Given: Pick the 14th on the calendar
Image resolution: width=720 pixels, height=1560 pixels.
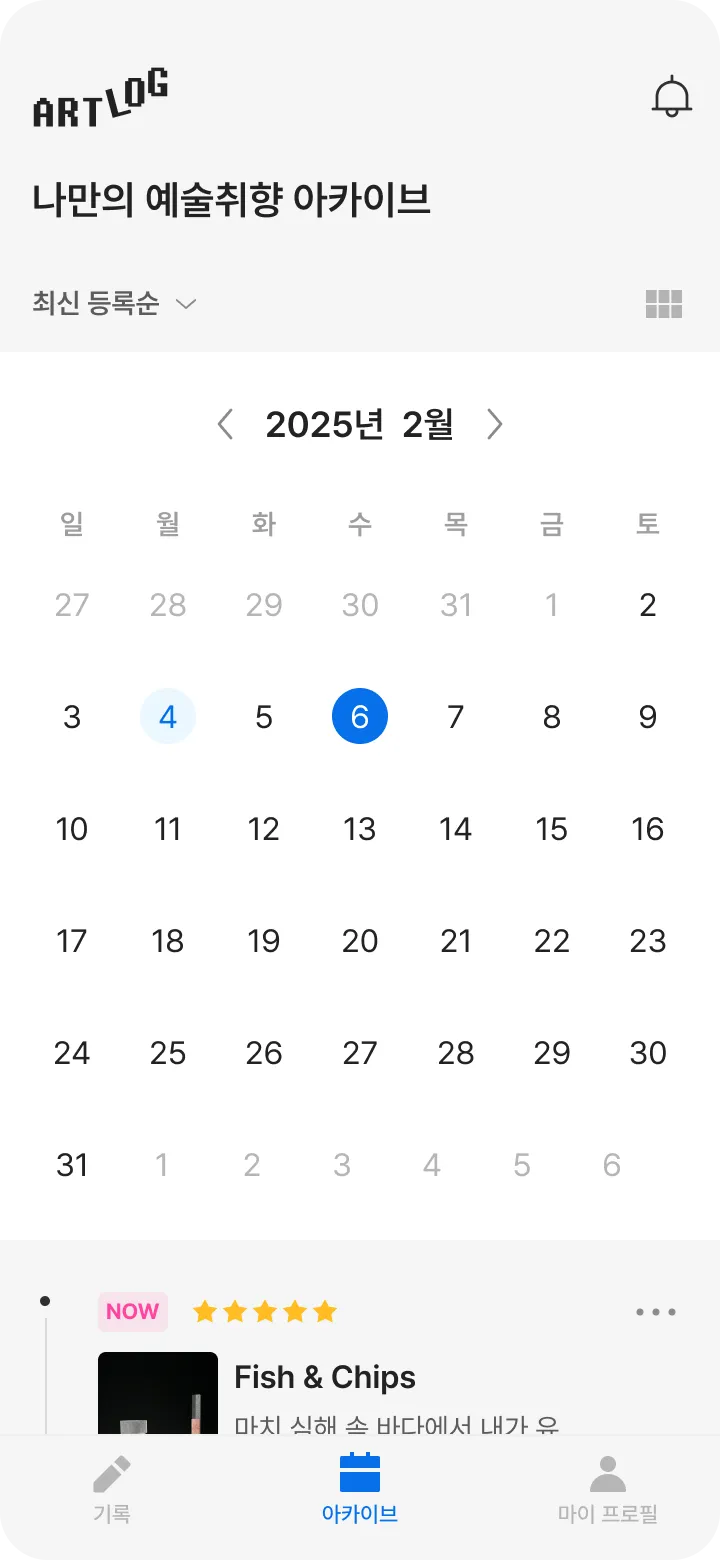Looking at the screenshot, I should point(456,829).
